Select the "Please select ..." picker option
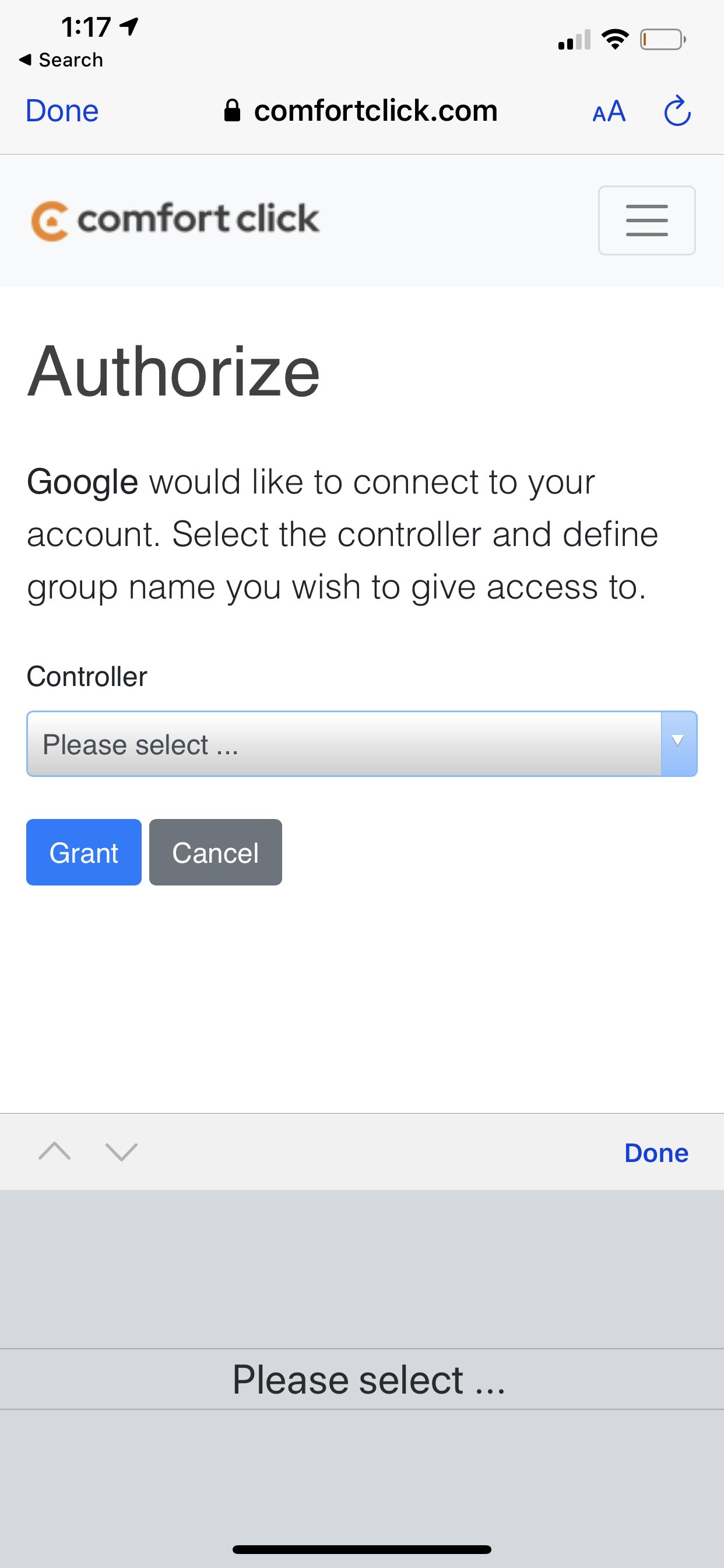 tap(368, 1380)
